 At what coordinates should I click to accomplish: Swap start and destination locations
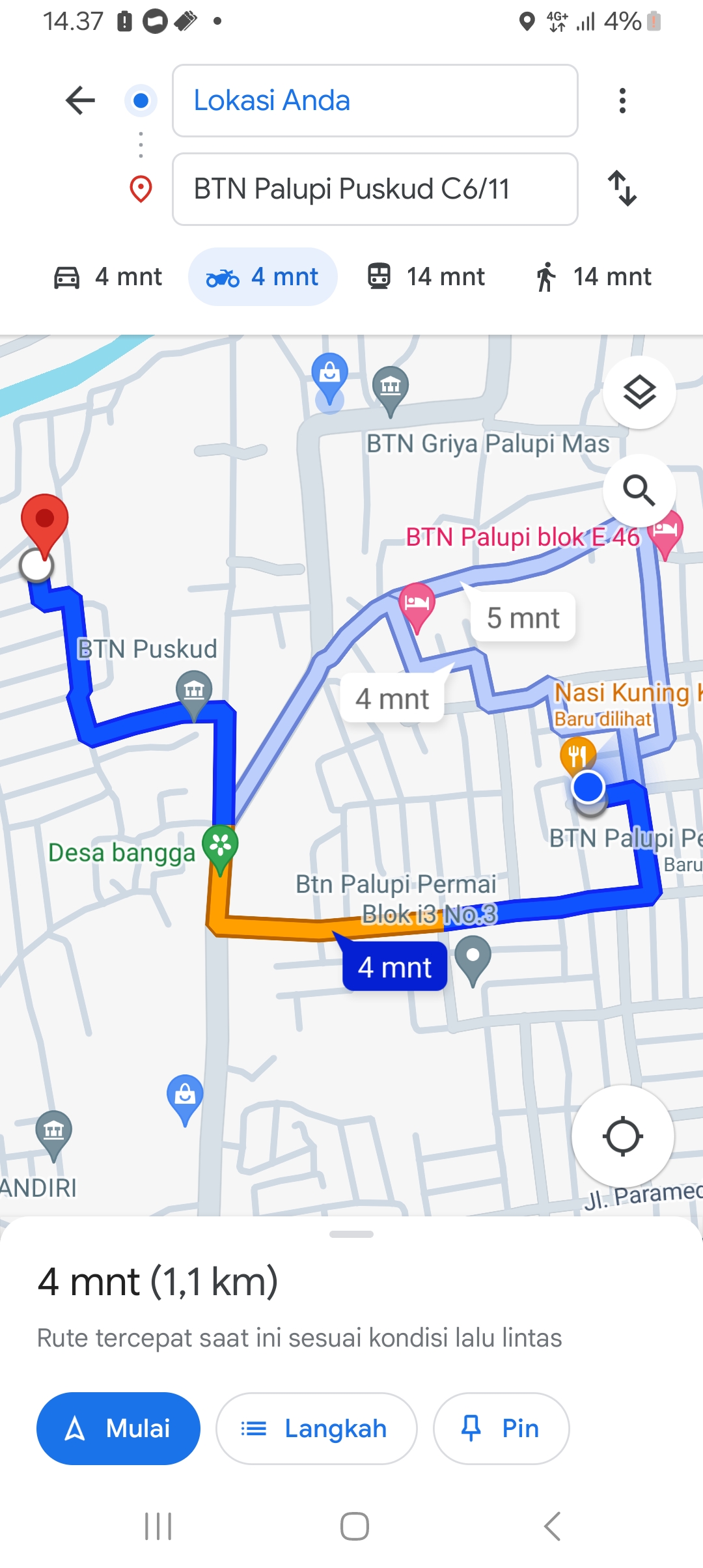[x=622, y=189]
